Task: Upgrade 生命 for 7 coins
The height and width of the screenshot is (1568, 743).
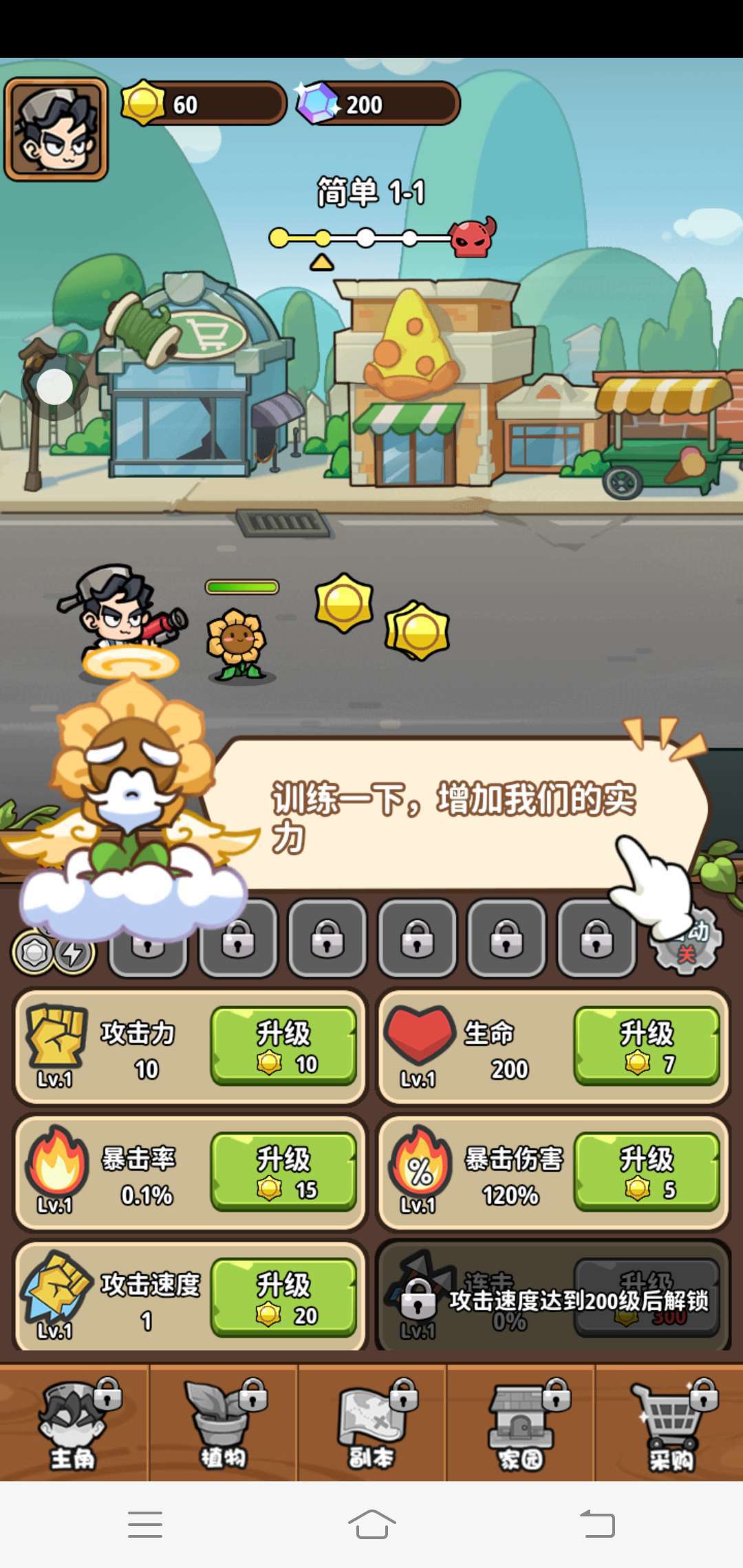Action: point(647,1046)
